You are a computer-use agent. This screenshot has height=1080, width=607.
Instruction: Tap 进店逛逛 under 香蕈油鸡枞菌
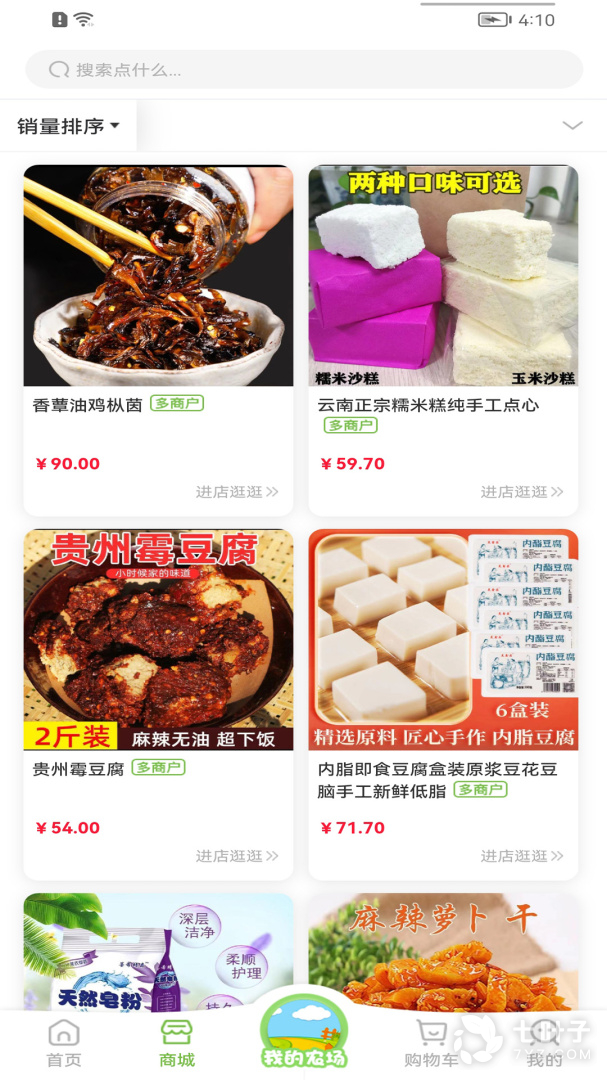tap(237, 492)
